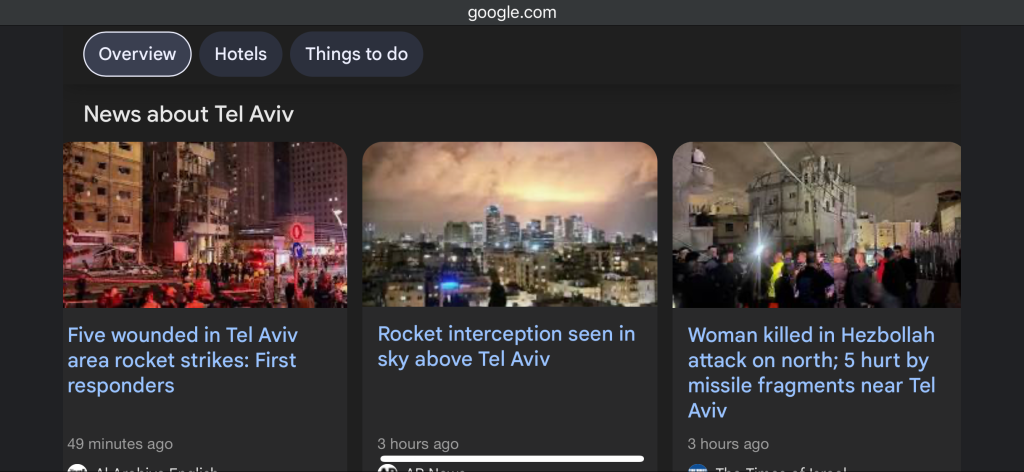1024x472 pixels.
Task: Open article Five wounded in Tel Aviv
Action: 182,360
